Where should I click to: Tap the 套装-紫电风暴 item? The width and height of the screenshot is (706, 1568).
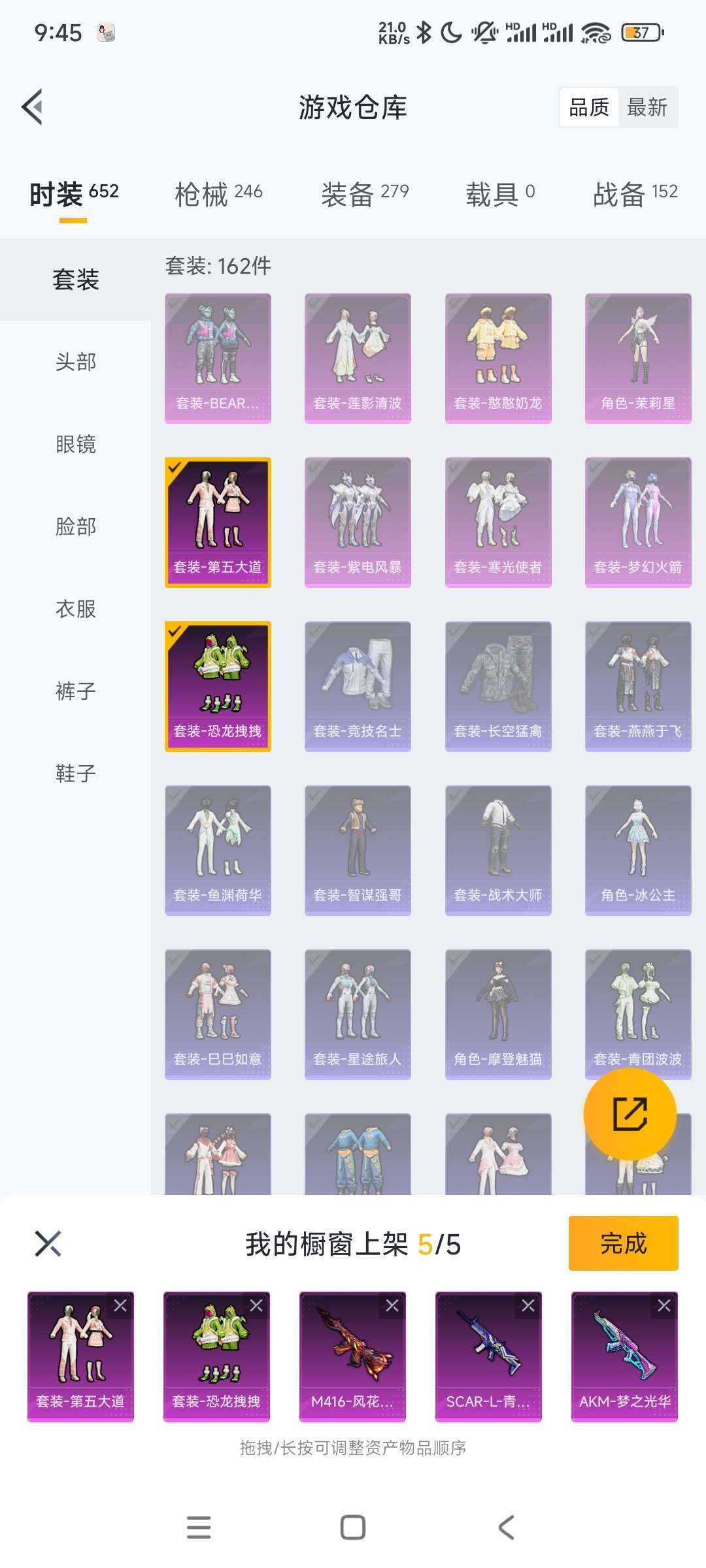(358, 523)
